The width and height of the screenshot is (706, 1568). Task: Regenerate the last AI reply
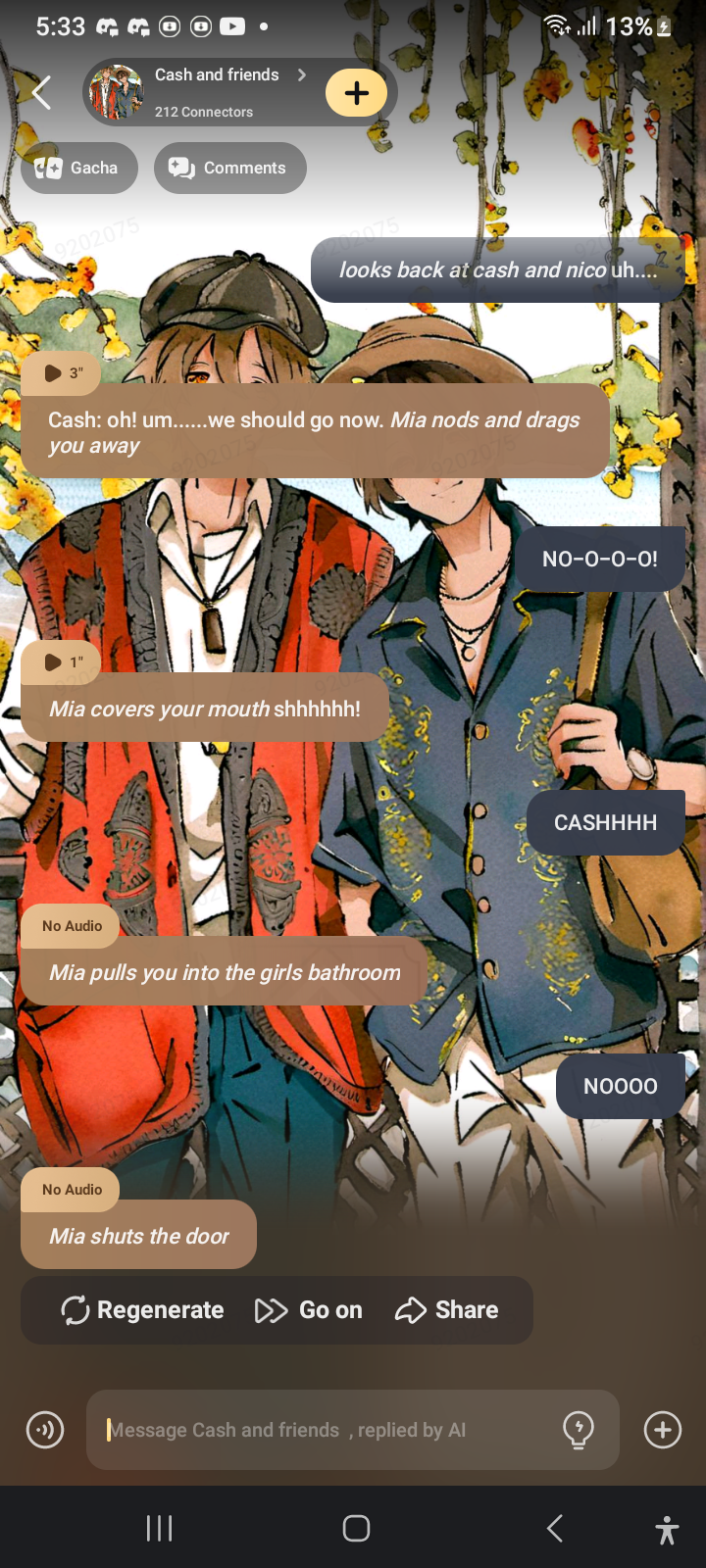[x=143, y=1310]
